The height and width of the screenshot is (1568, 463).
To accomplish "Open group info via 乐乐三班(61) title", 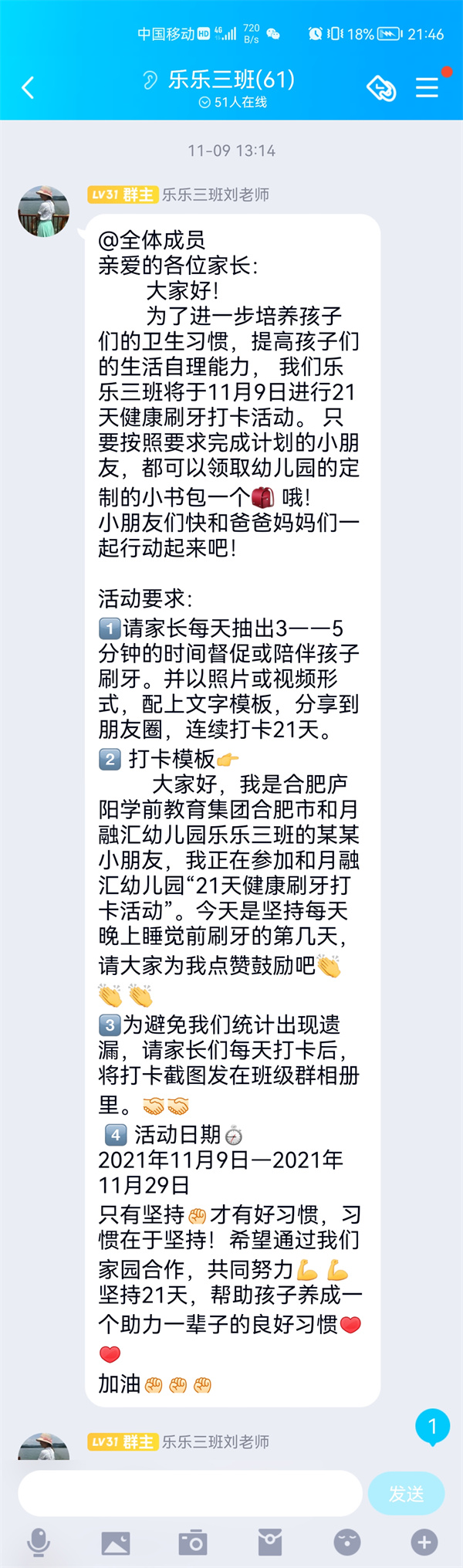I will click(x=231, y=80).
